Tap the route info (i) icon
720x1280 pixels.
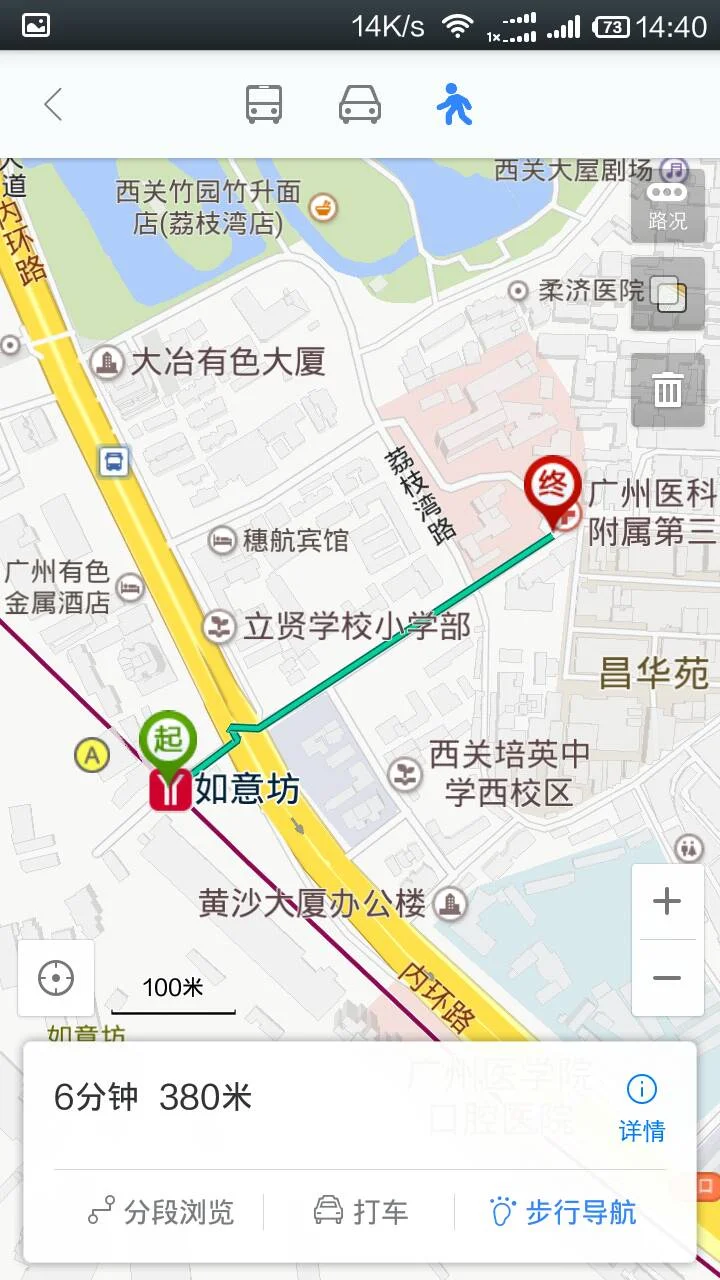(x=641, y=1088)
